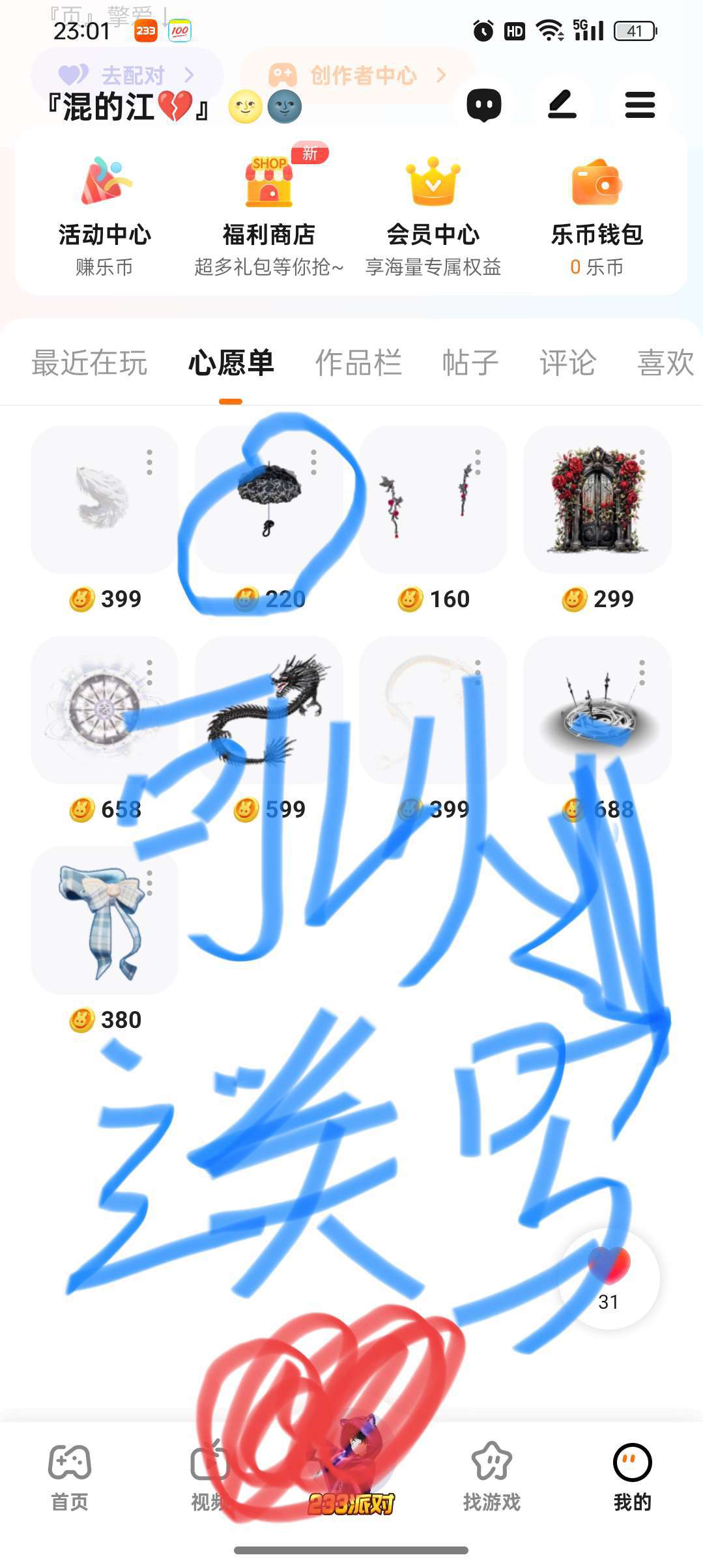
Task: Switch to the 最近在玩 tab
Action: tap(89, 363)
